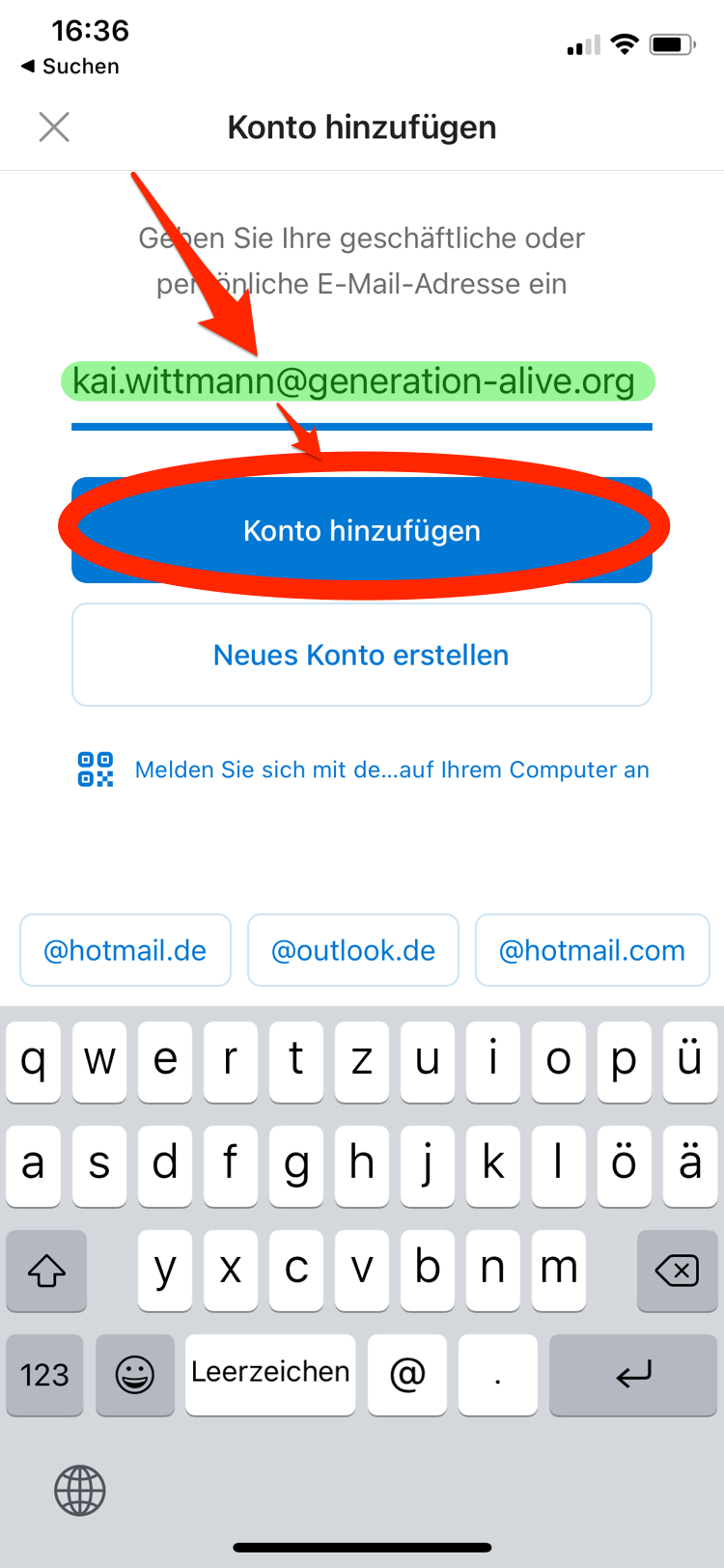Insert @hotmail.de suggestion
This screenshot has height=1568, width=724.
coord(125,950)
